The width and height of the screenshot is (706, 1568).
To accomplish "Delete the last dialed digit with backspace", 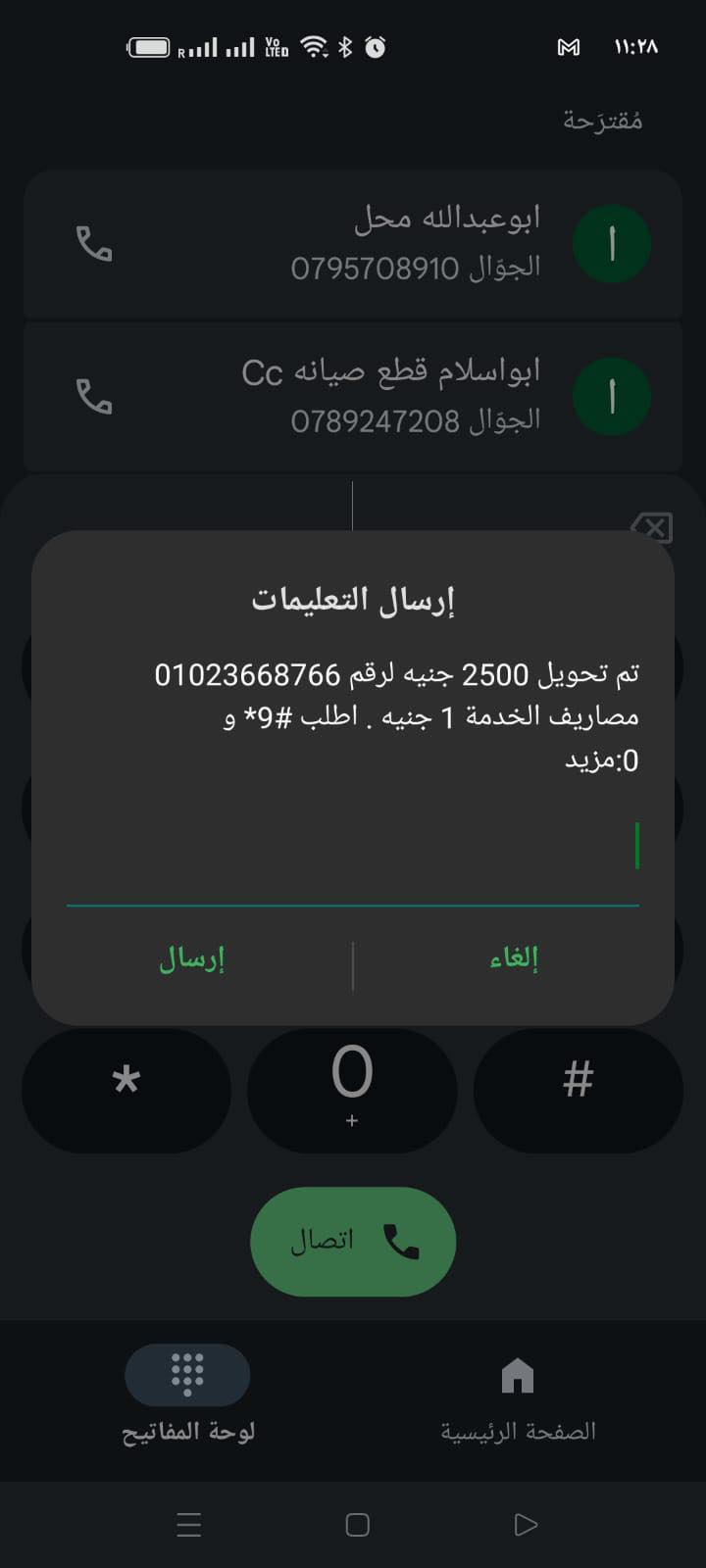I will [652, 528].
